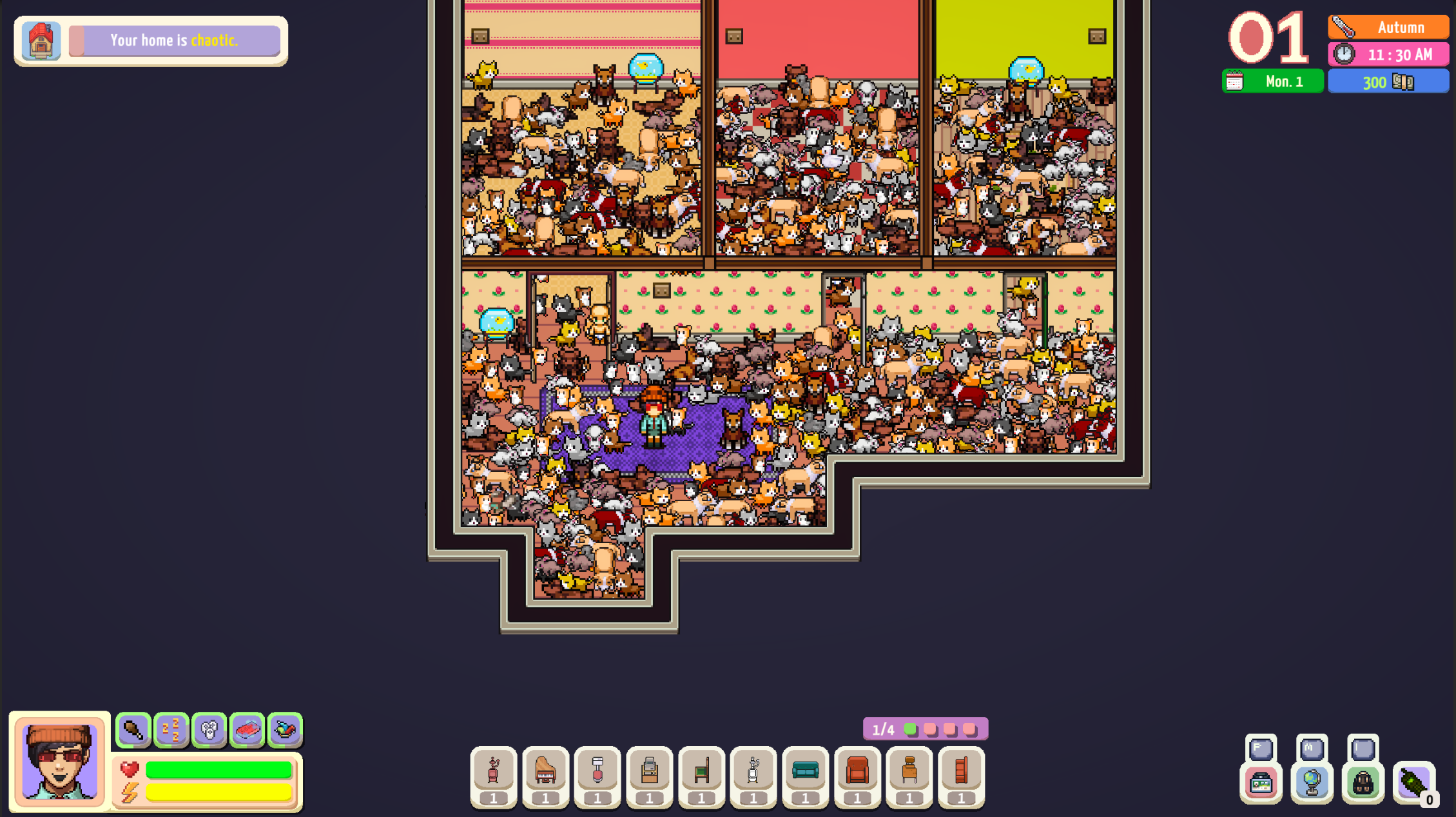Select the red bookshelf hotbar item

click(961, 771)
